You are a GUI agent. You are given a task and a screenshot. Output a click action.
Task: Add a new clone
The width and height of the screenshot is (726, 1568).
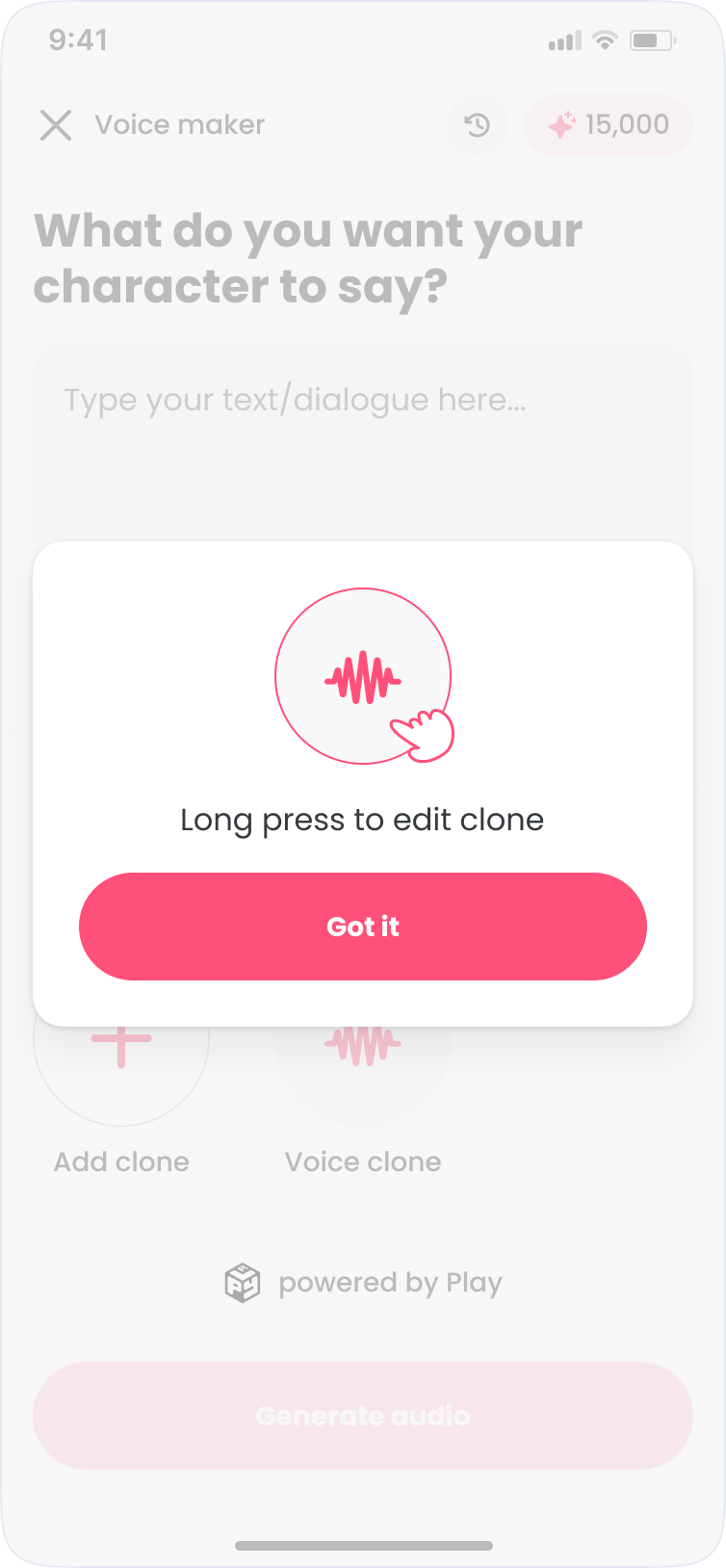pos(121,1059)
